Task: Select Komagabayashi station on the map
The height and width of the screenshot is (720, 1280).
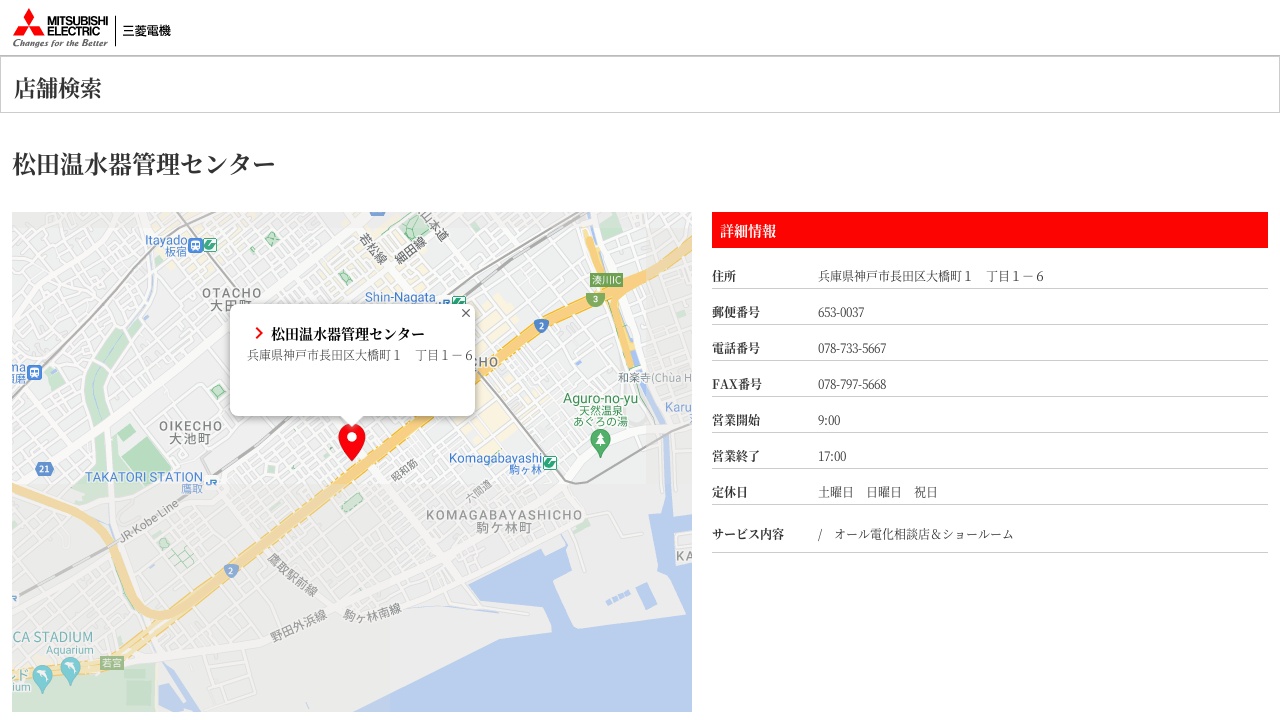Action: tap(549, 463)
